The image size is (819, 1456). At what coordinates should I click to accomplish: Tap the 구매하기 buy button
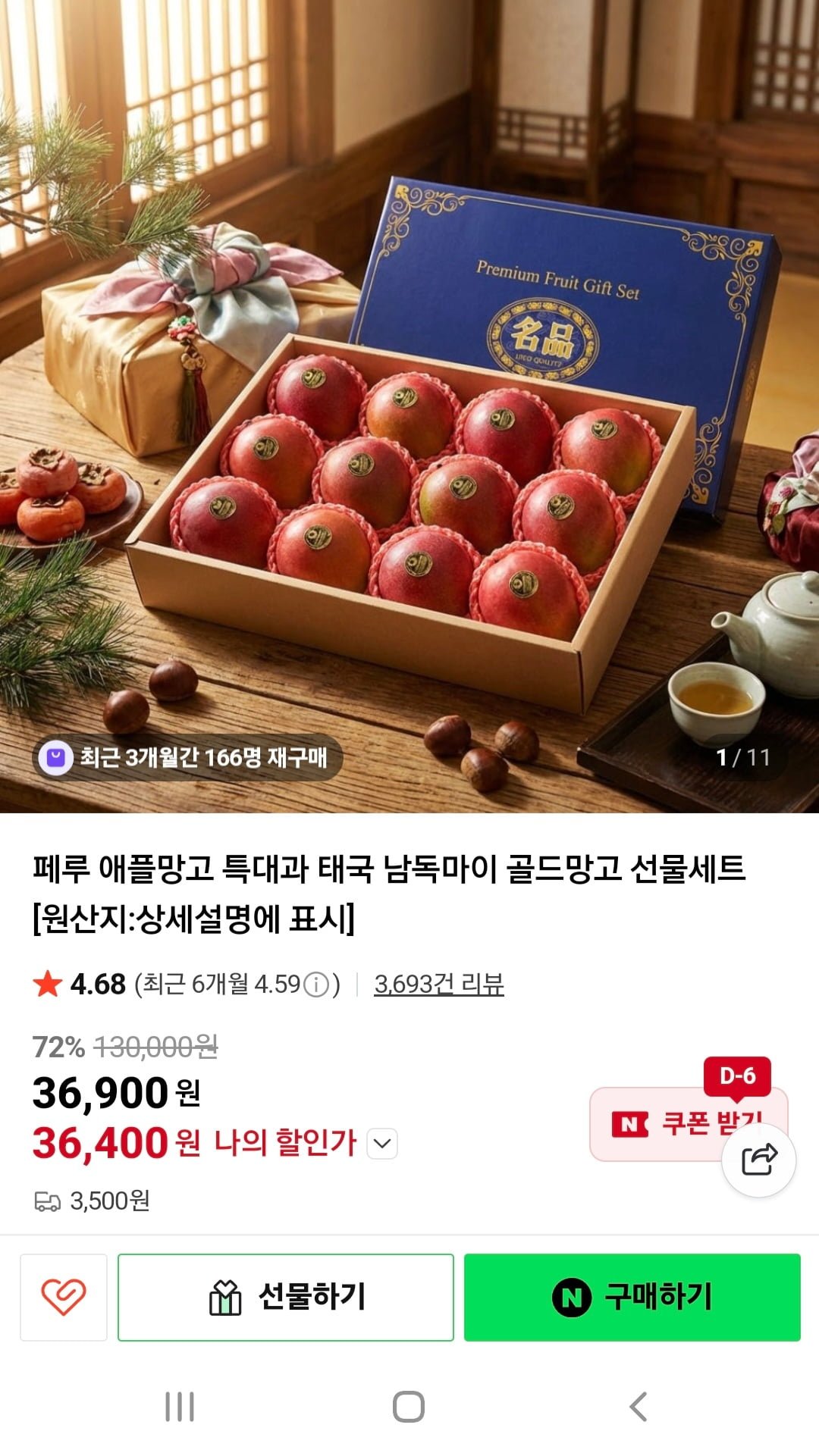point(632,1297)
